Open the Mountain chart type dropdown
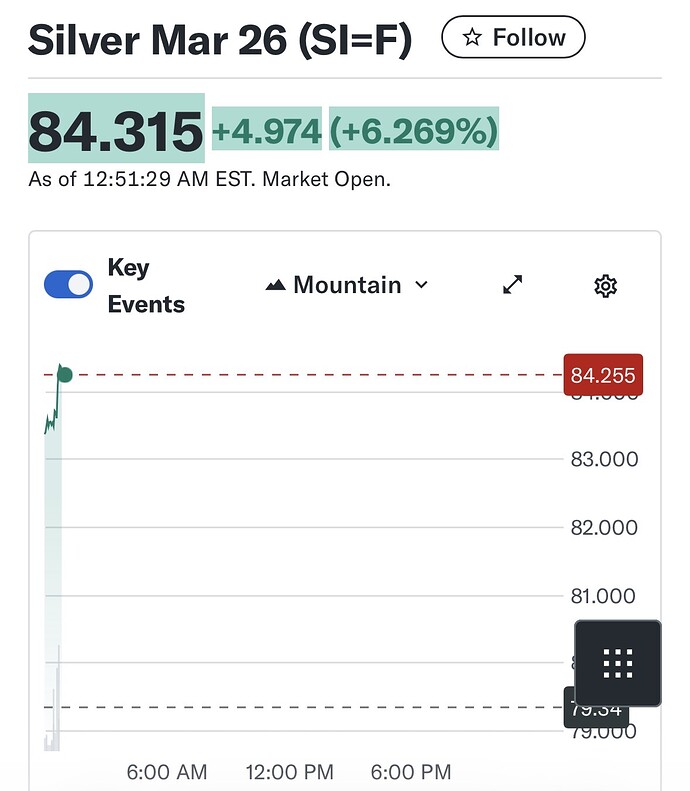Screen dimensions: 690x791 click(x=347, y=285)
